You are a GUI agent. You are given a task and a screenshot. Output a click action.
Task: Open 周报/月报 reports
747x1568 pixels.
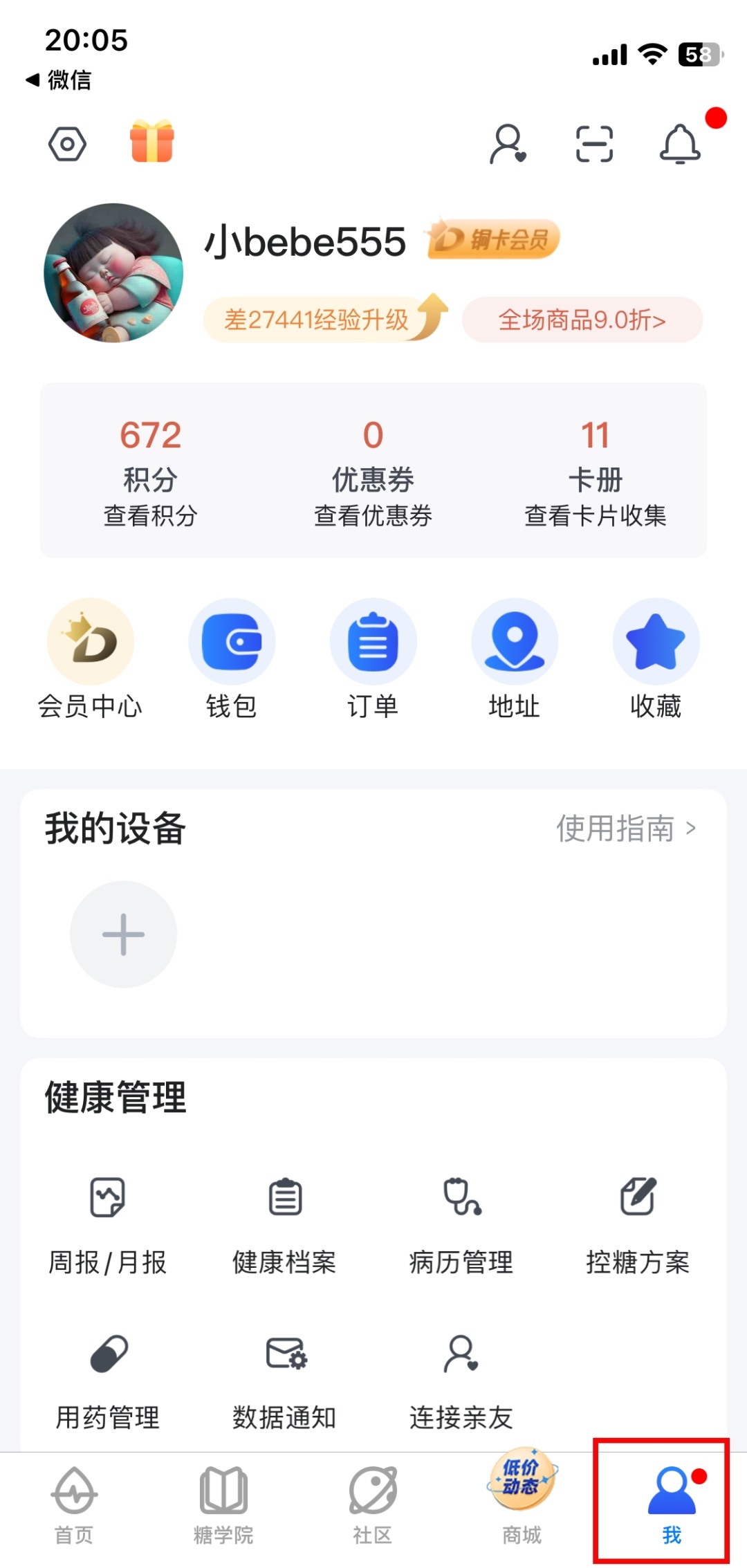(108, 1224)
